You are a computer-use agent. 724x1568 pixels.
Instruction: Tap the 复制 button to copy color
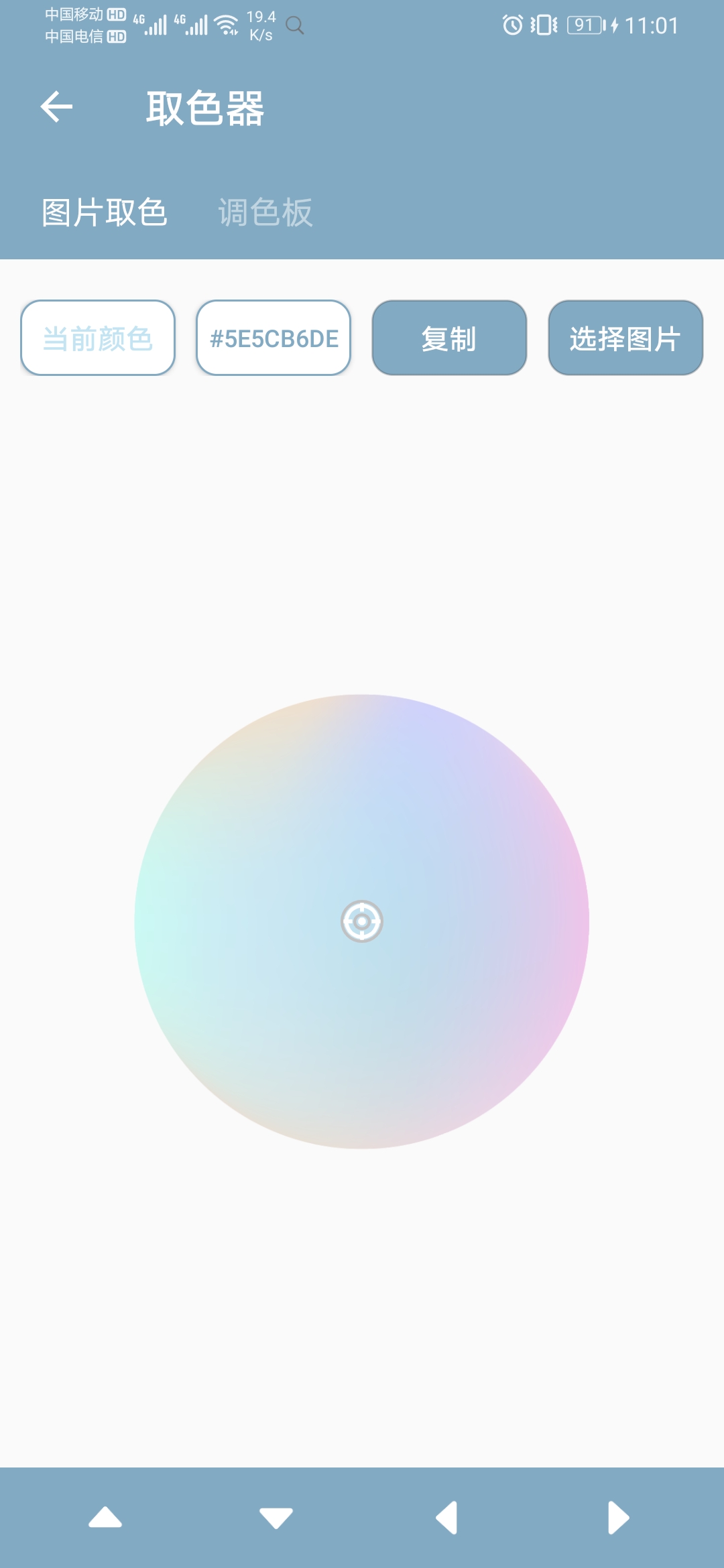tap(449, 338)
